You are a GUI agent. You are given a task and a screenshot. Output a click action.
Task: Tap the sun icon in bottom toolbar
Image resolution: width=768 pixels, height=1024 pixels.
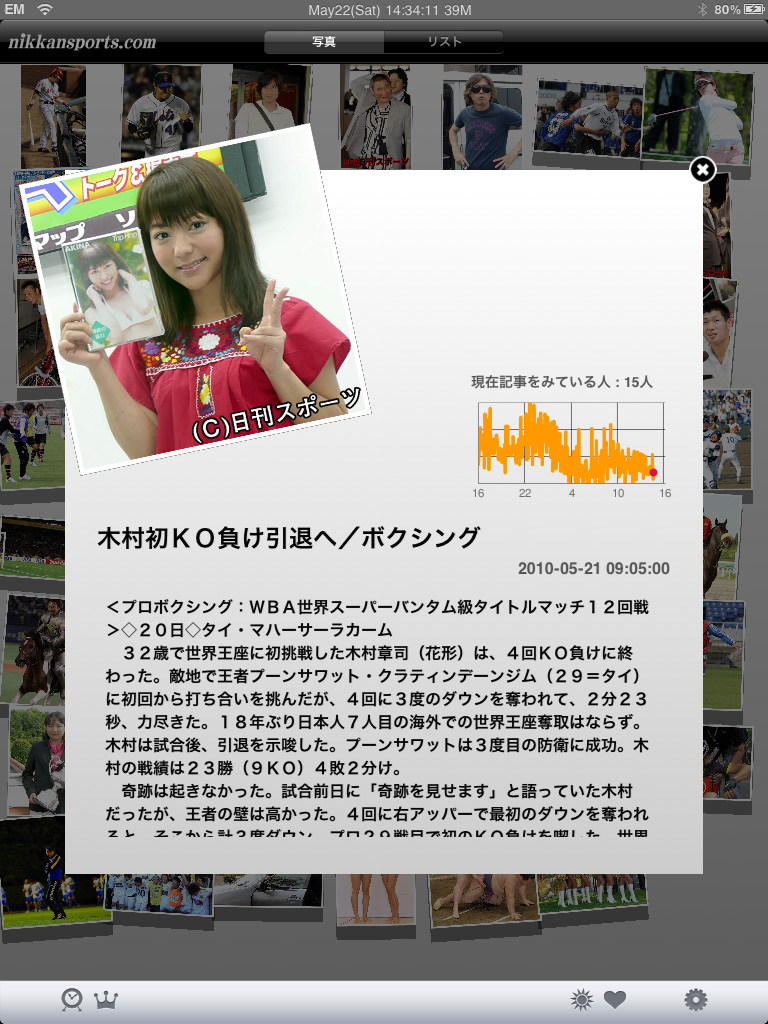pos(581,999)
